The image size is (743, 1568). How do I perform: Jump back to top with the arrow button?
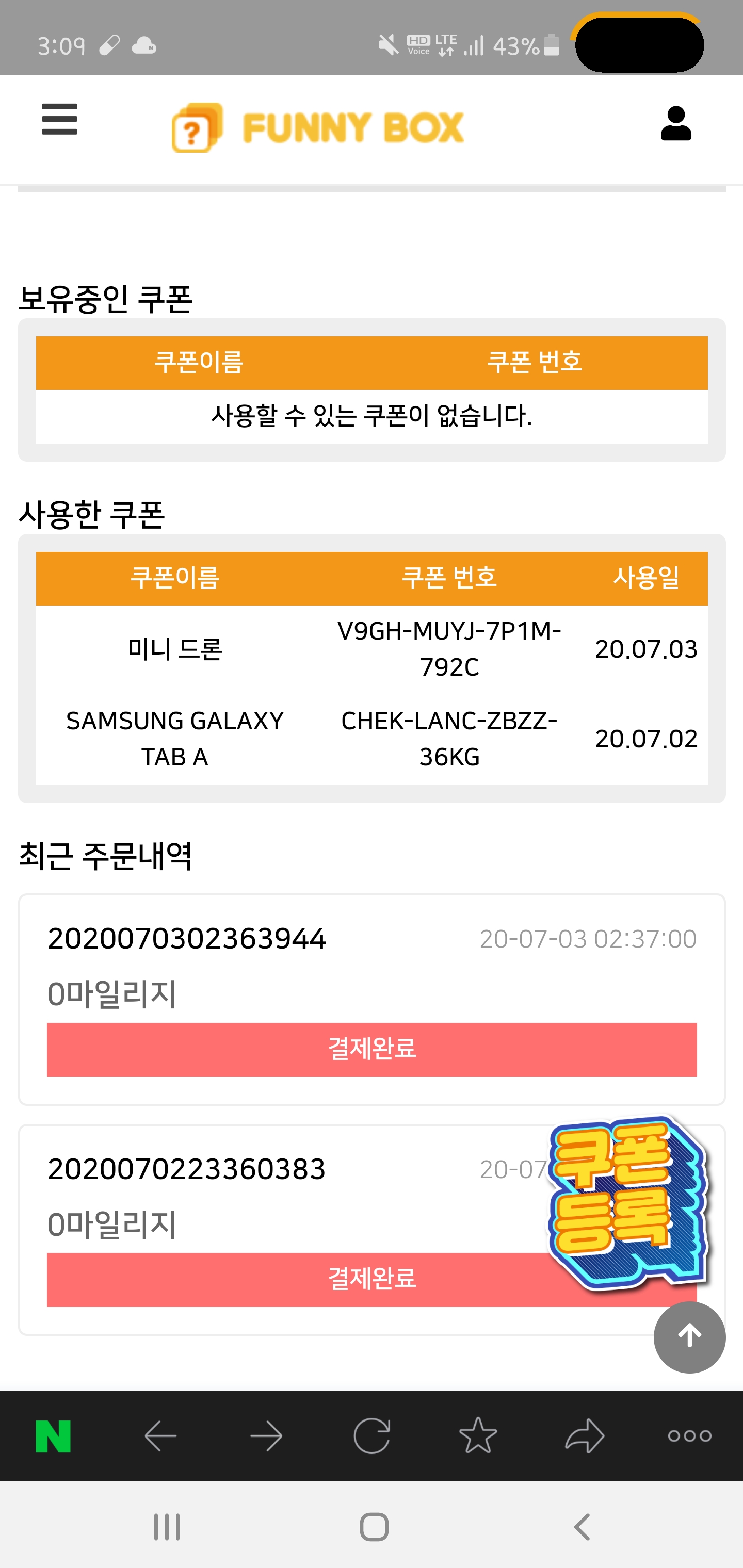689,1337
